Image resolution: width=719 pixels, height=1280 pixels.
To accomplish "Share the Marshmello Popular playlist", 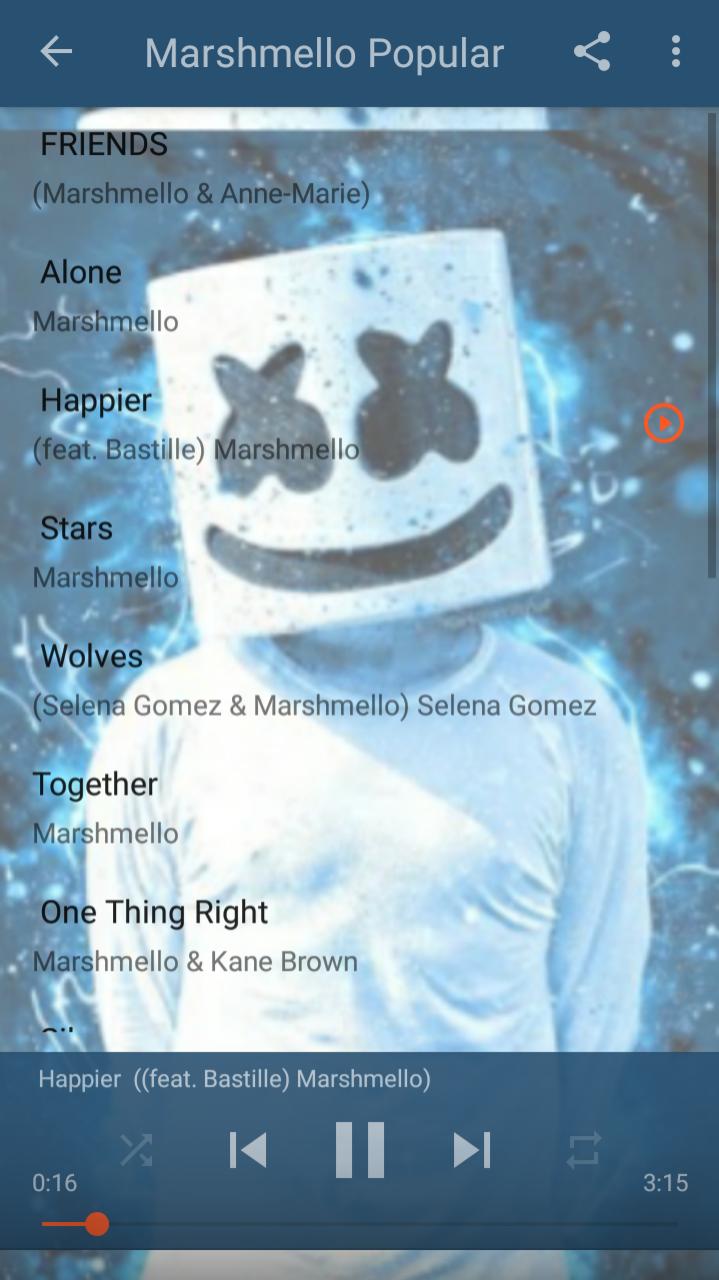I will [x=592, y=52].
